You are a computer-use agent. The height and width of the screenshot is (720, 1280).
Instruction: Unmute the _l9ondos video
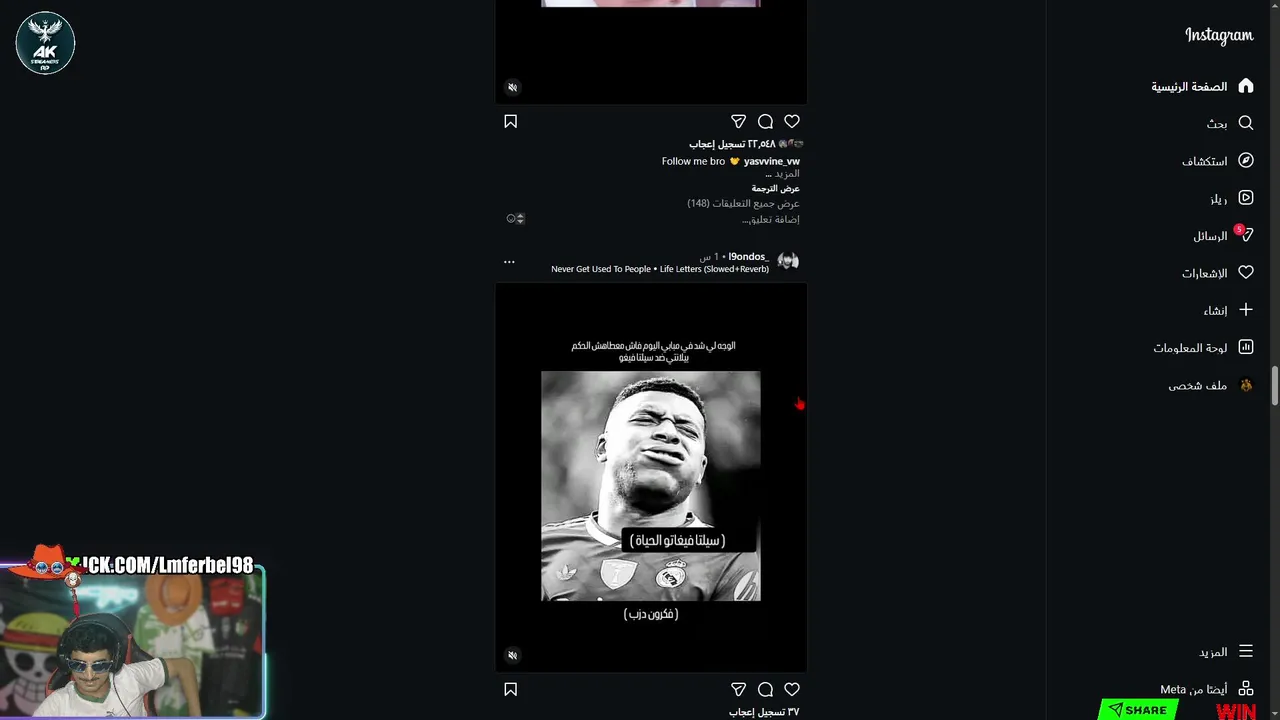tap(513, 655)
